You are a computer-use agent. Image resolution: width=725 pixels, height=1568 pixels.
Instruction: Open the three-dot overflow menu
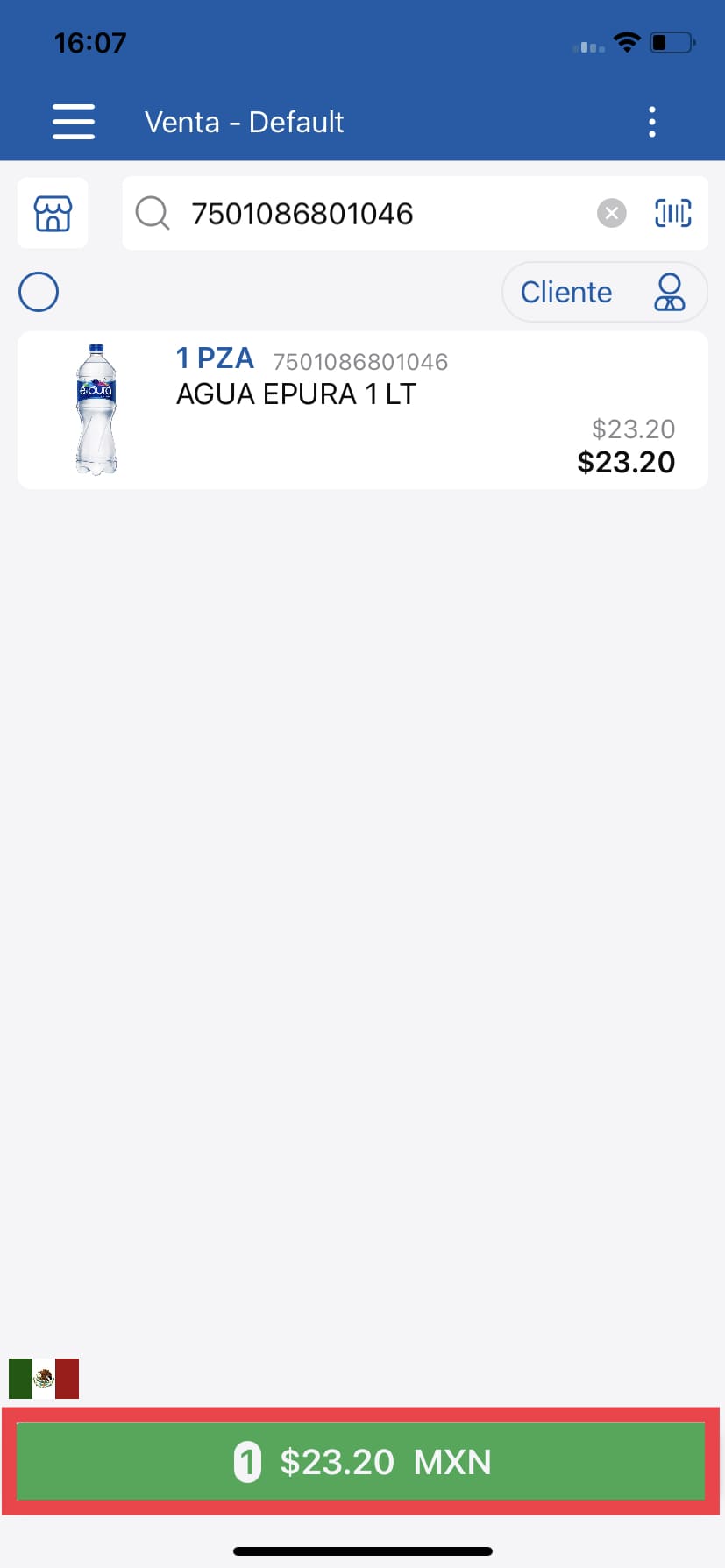pos(651,122)
